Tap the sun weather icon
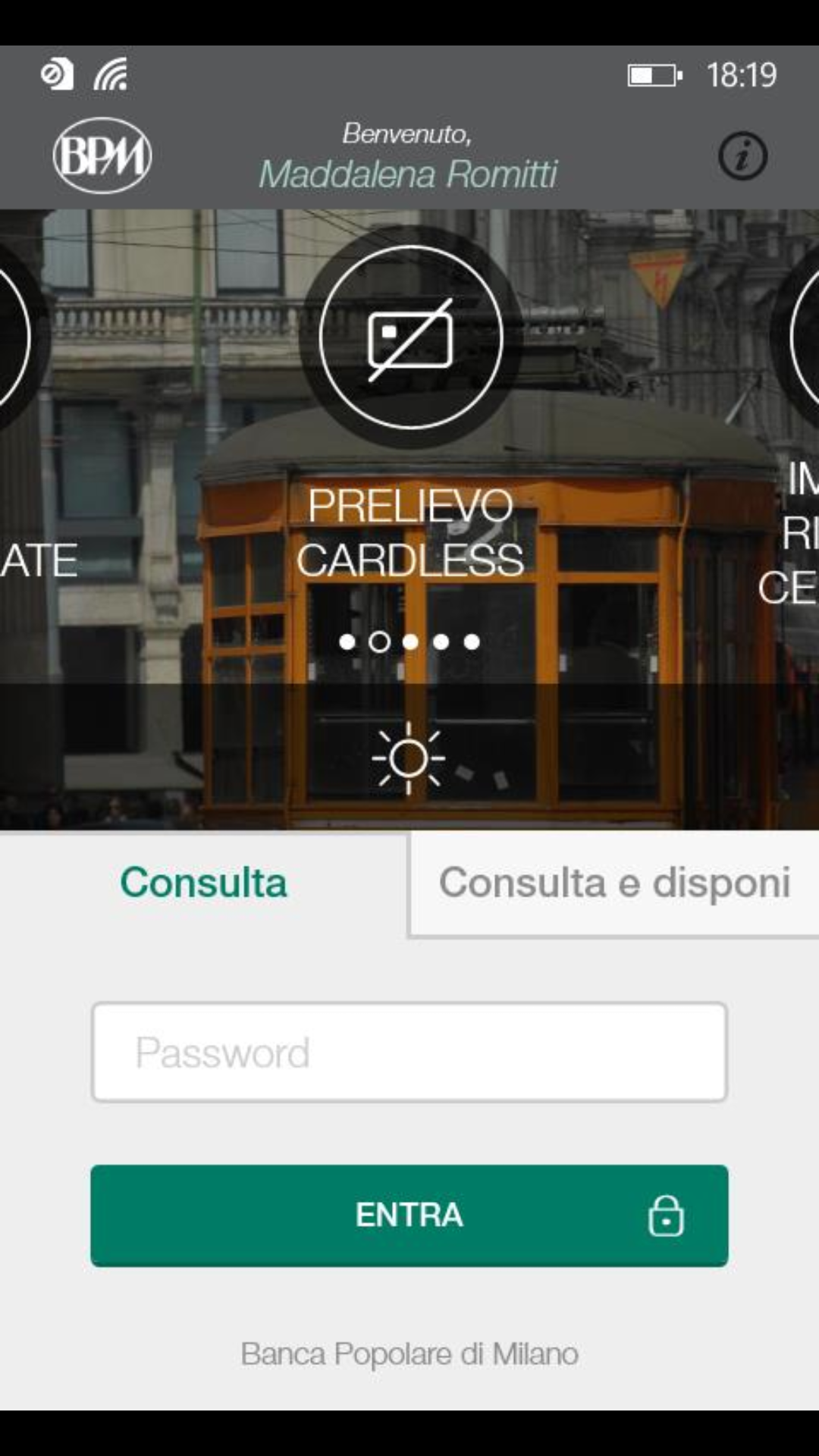Viewport: 819px width, 1456px height. [x=409, y=758]
